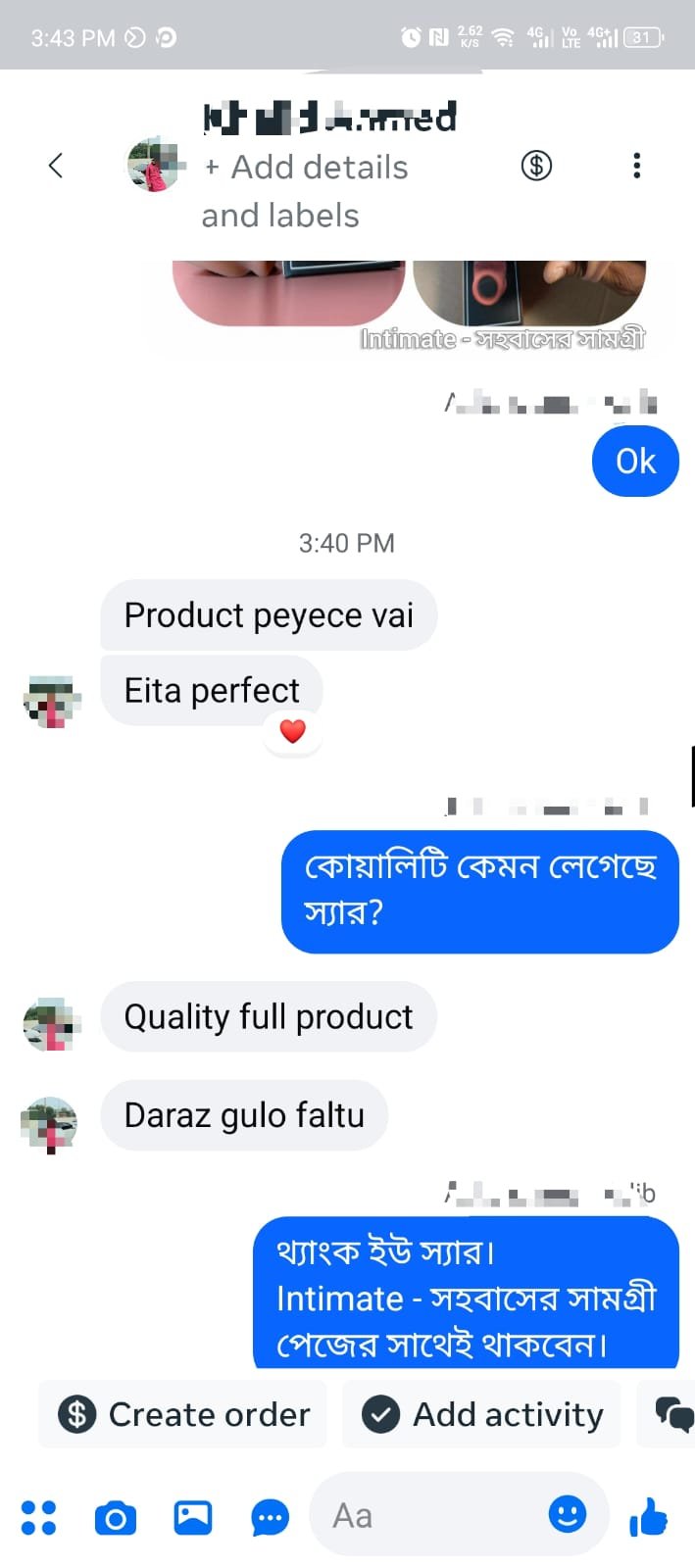Go back from this conversation

click(56, 166)
